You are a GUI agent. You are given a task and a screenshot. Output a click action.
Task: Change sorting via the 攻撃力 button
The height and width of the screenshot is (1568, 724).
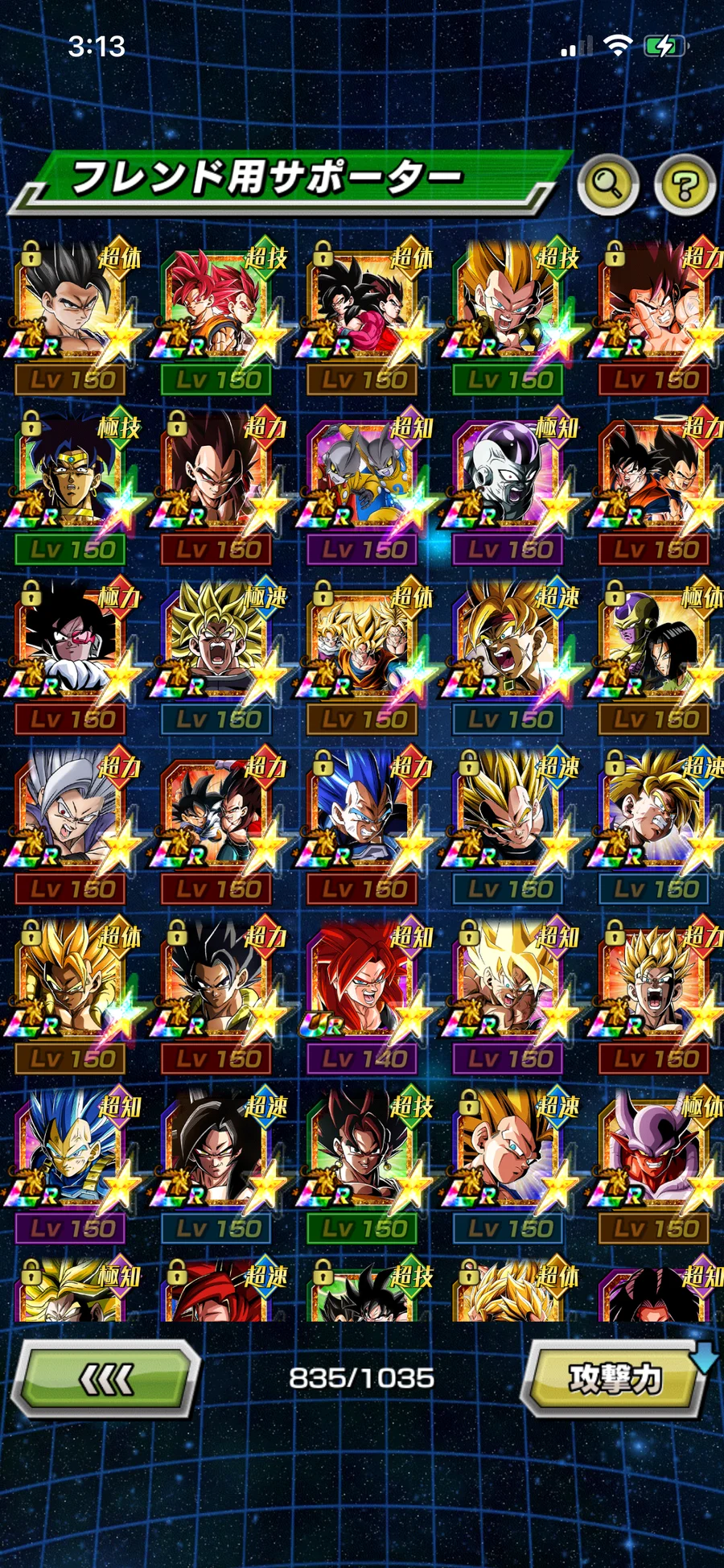(615, 1379)
